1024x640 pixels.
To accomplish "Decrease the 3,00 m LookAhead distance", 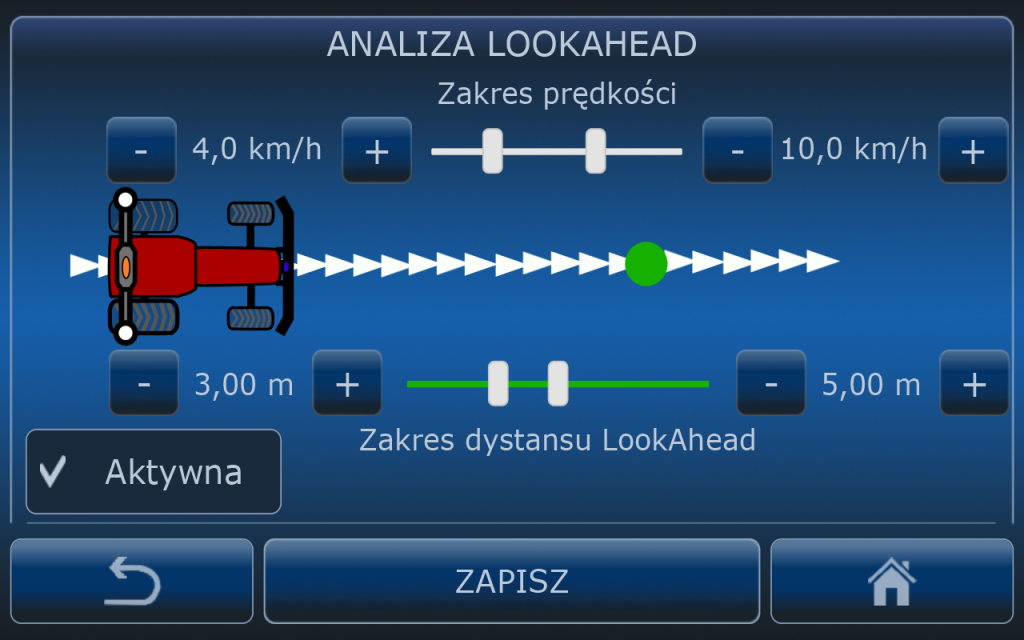I will pyautogui.click(x=144, y=383).
